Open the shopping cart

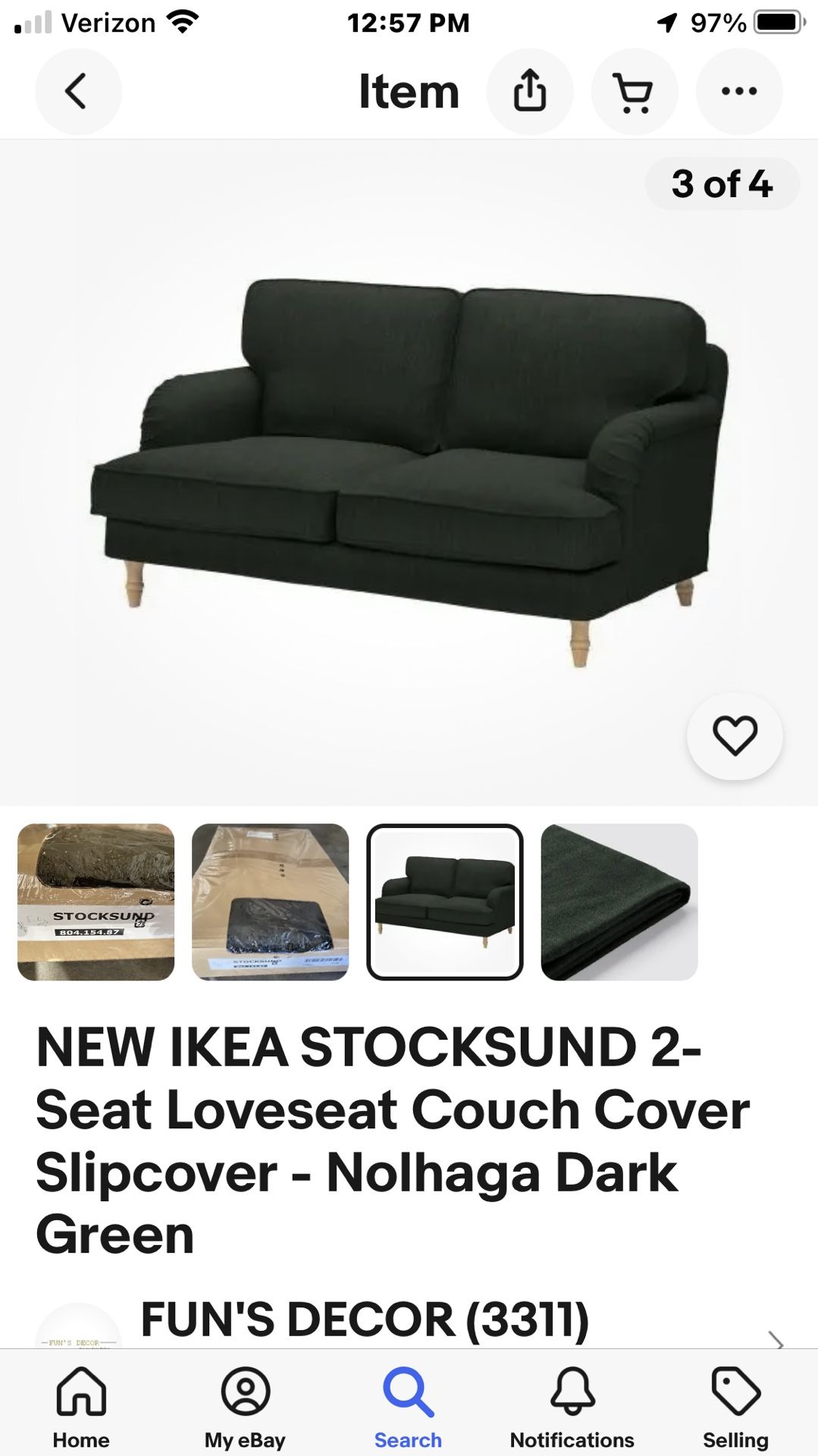(634, 92)
